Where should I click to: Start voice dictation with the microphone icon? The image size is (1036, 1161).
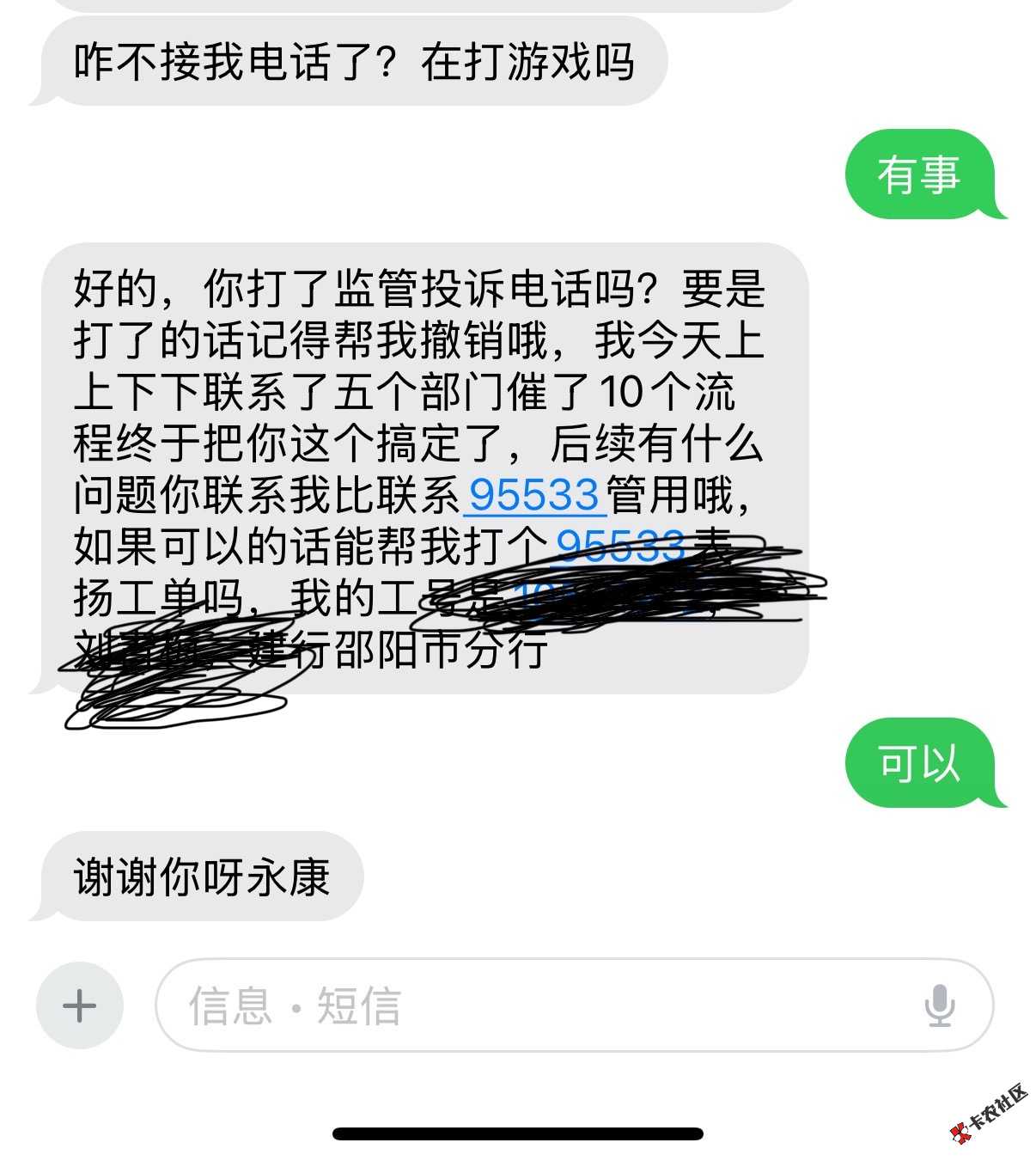click(x=940, y=1005)
